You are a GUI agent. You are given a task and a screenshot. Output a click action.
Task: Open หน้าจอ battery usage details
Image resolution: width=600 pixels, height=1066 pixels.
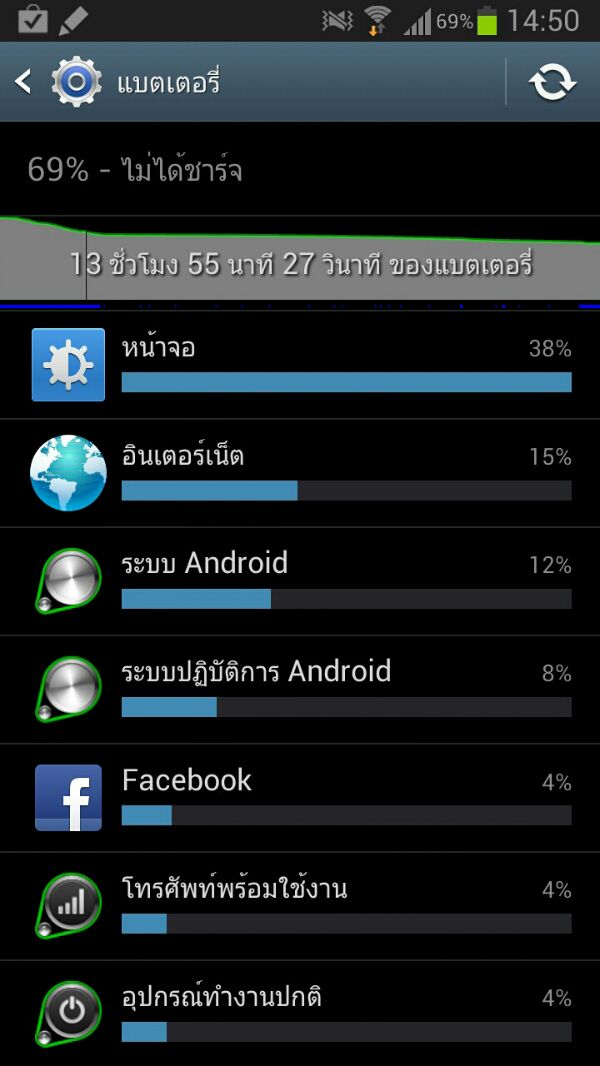300,365
